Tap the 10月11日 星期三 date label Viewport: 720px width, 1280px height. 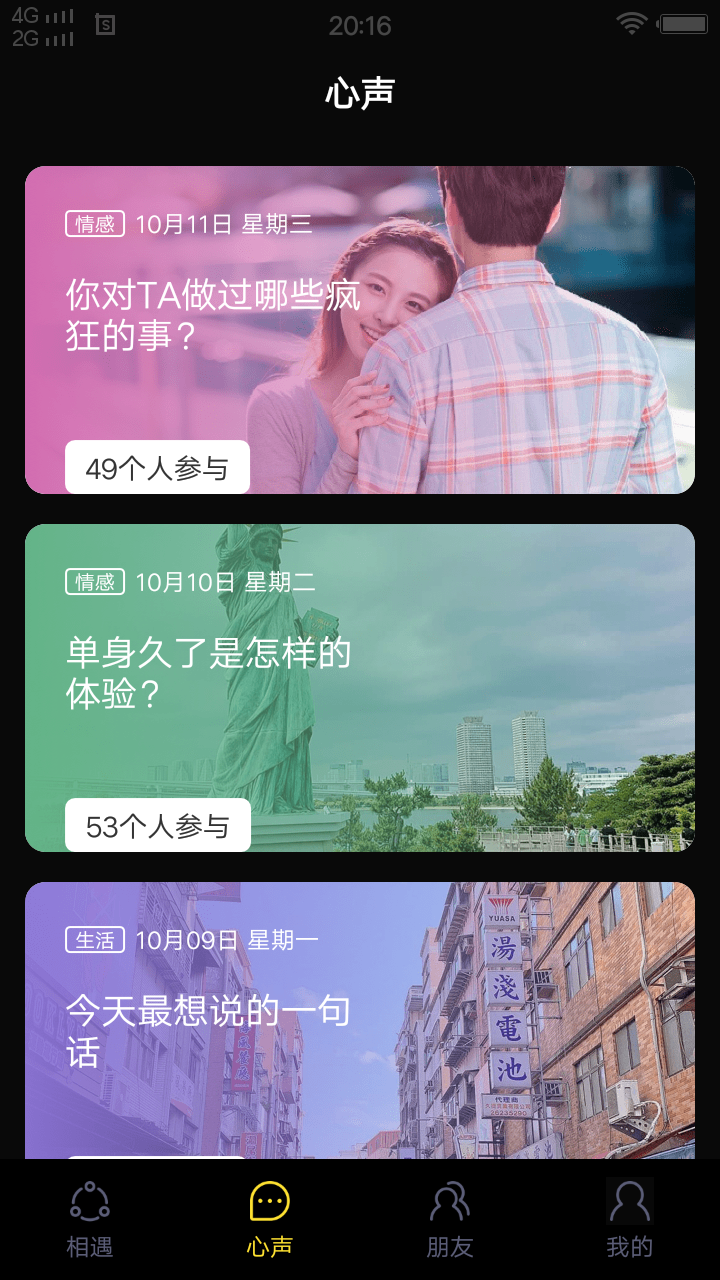(224, 224)
